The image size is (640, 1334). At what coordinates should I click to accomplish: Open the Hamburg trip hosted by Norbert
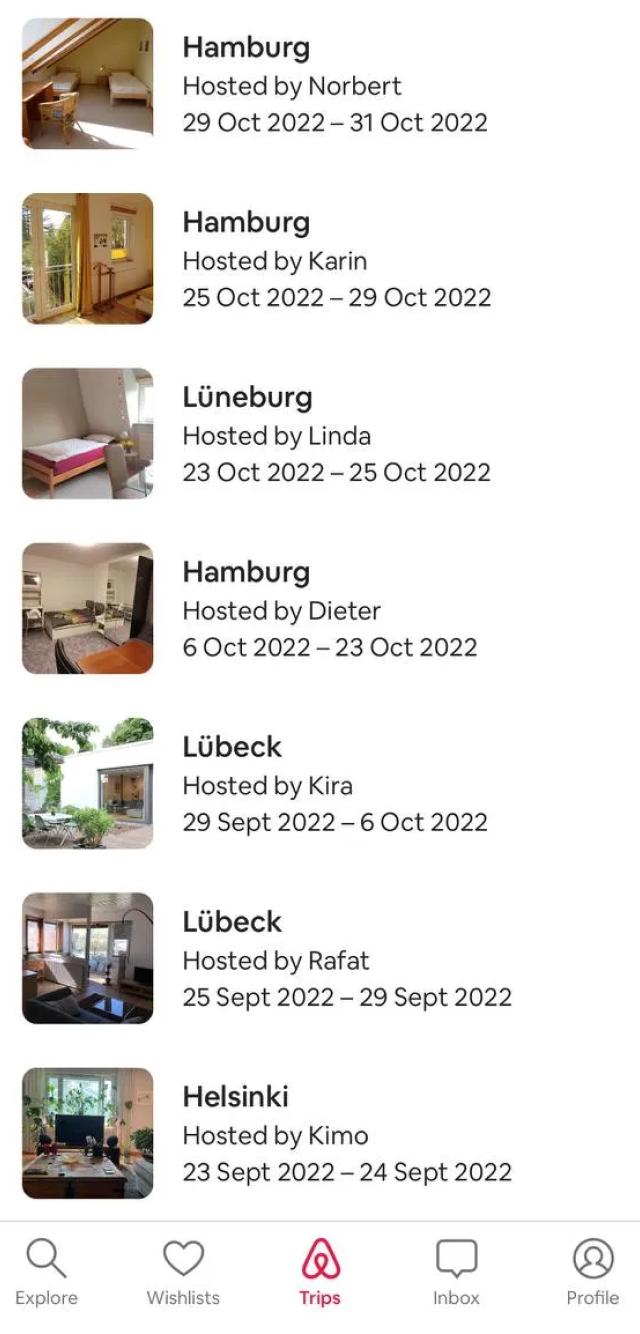pos(320,84)
